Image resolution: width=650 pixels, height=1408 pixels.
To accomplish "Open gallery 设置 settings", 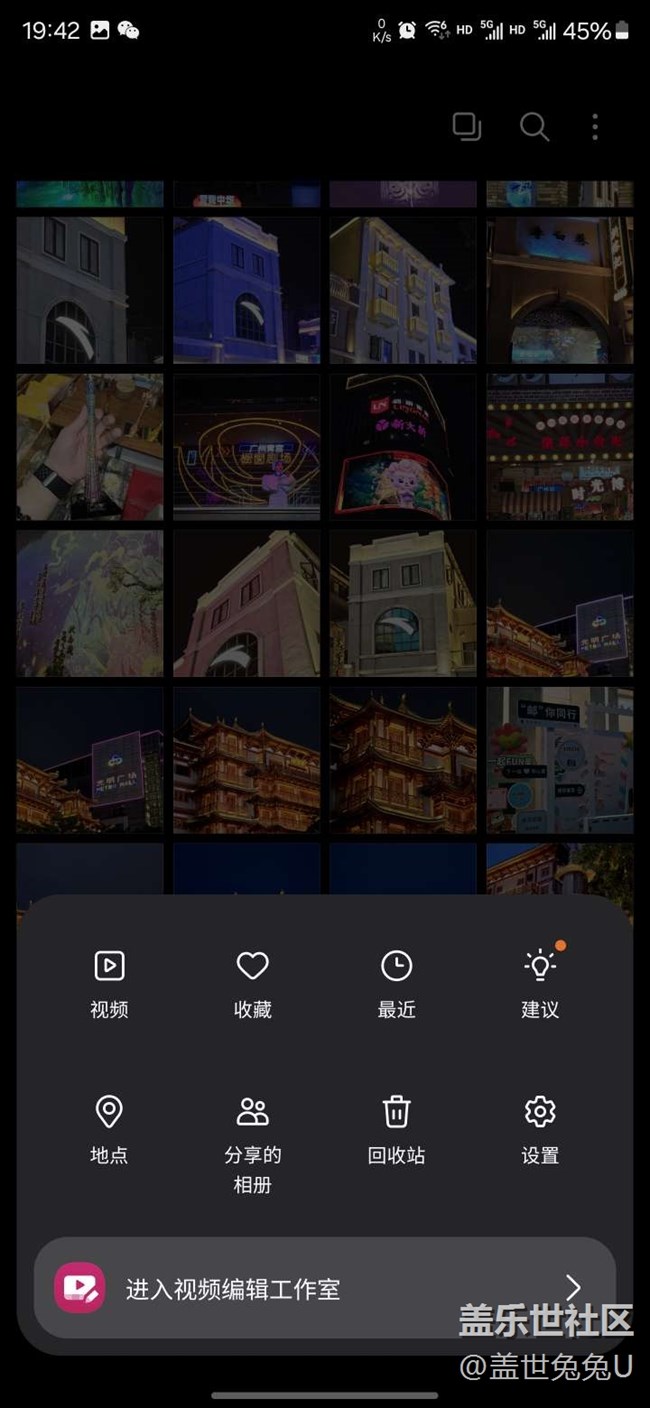I will point(540,1129).
